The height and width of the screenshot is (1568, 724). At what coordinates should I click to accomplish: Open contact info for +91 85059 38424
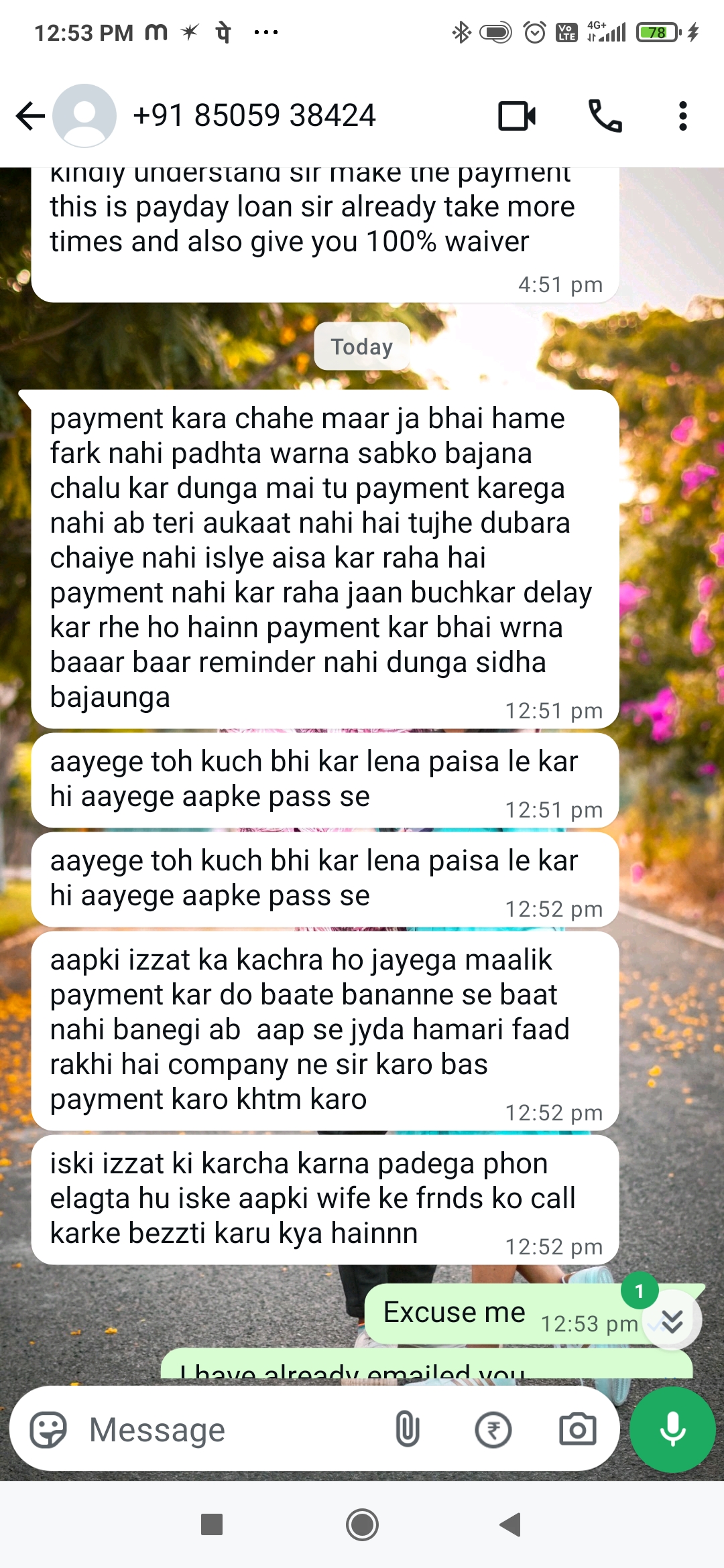coord(255,115)
